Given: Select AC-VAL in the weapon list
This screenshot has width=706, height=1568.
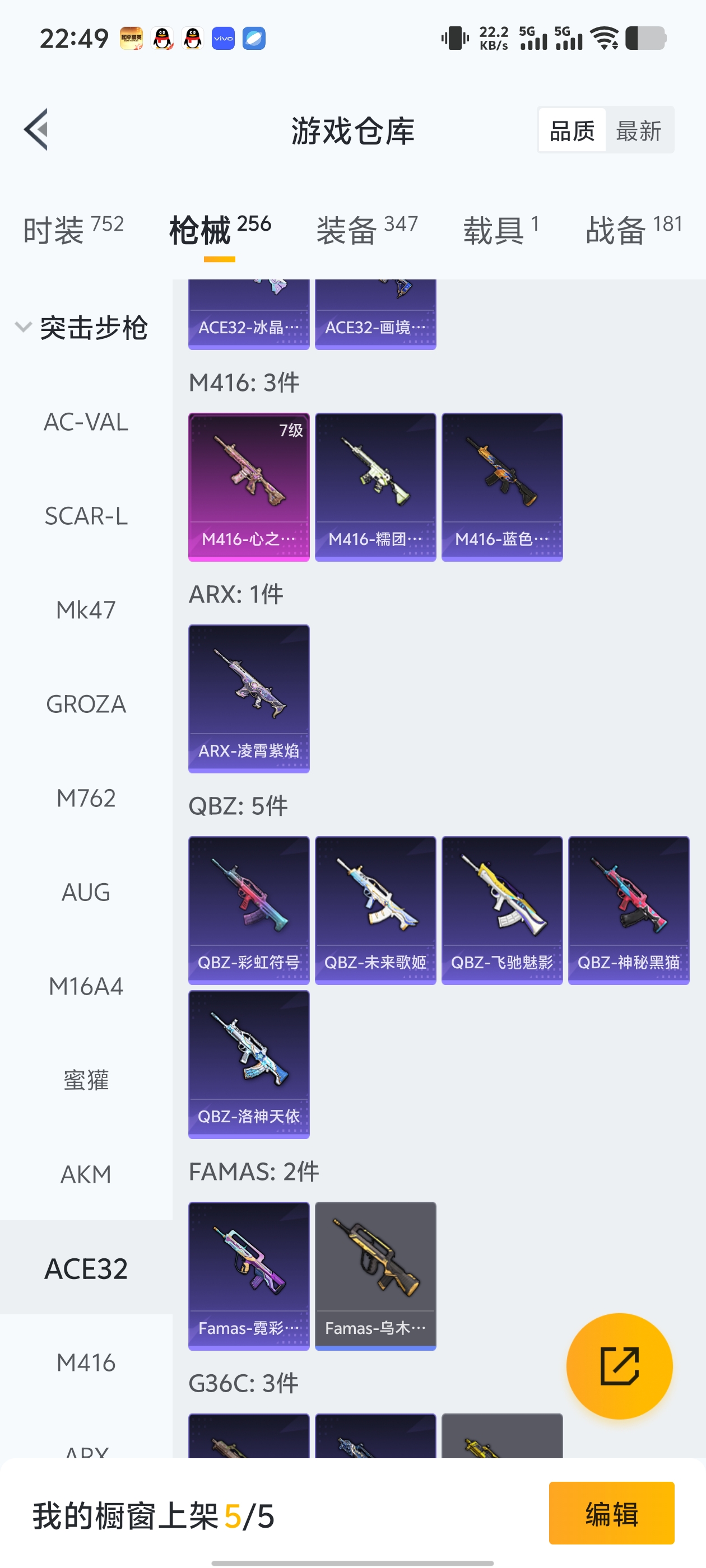Looking at the screenshot, I should (86, 422).
